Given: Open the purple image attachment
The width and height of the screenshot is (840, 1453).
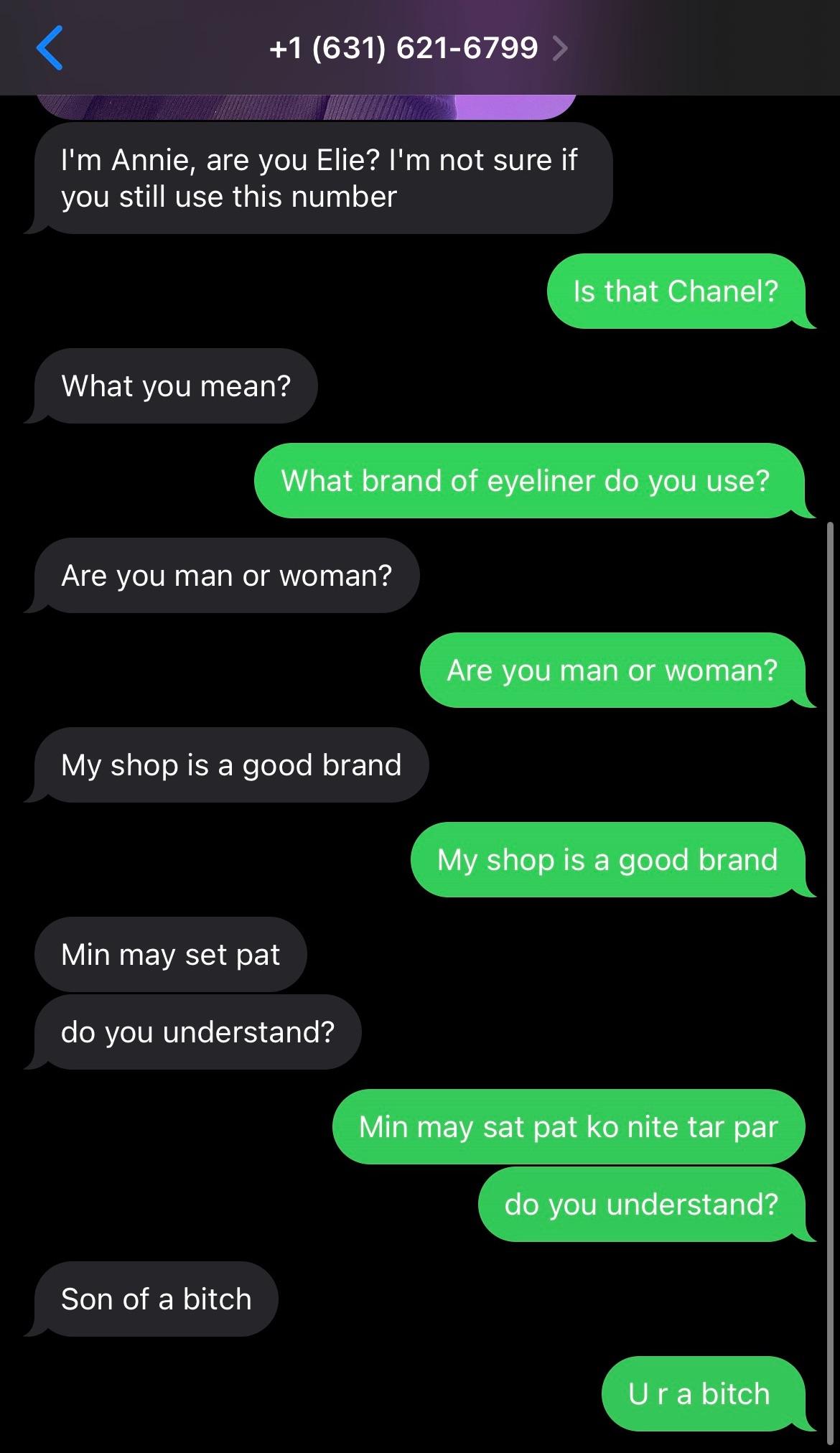Looking at the screenshot, I should (305, 106).
